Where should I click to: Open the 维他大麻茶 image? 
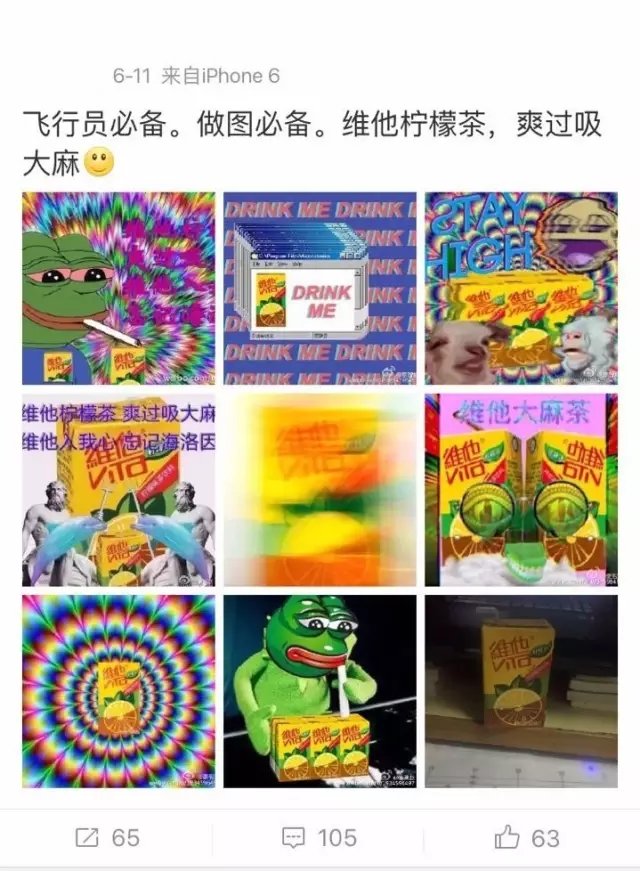coord(521,490)
